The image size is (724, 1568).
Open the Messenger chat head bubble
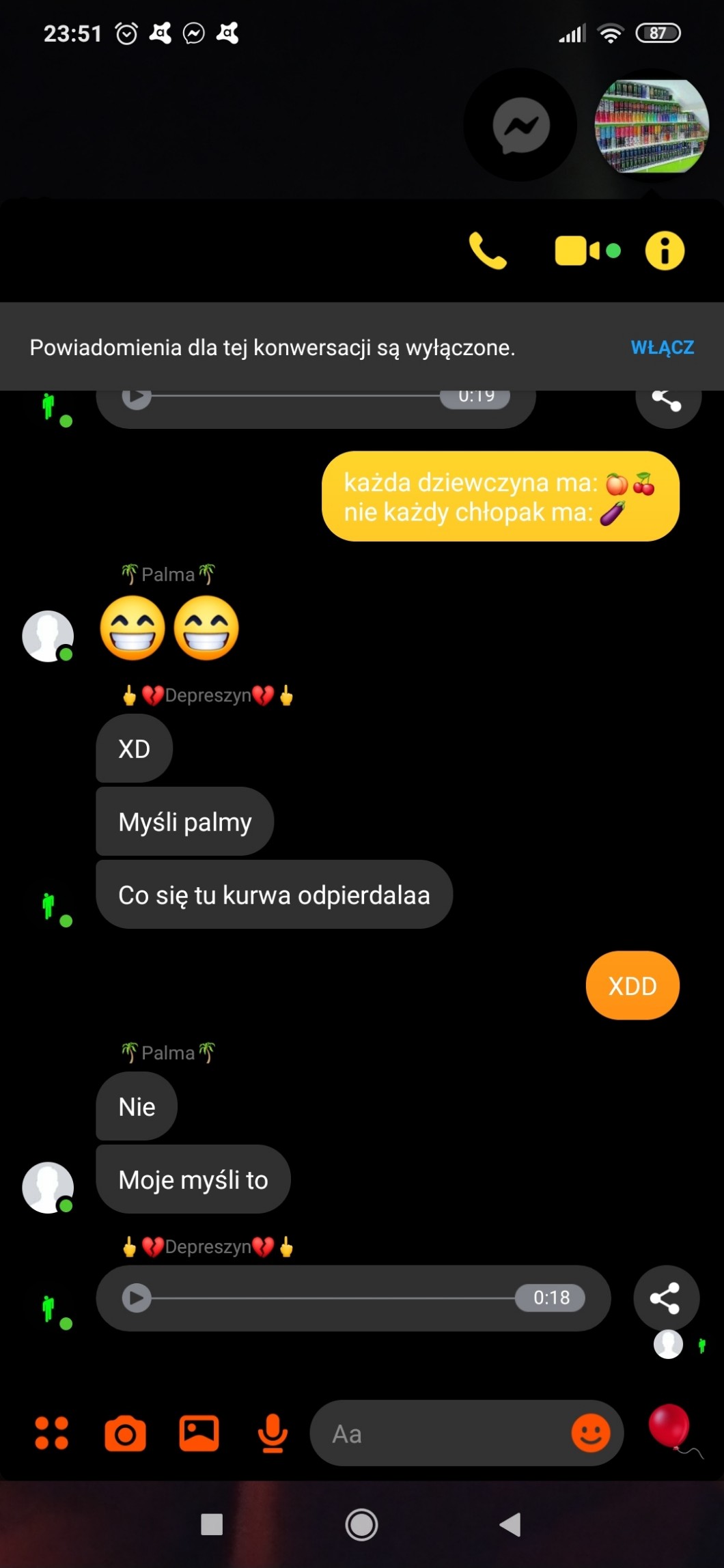(x=520, y=125)
